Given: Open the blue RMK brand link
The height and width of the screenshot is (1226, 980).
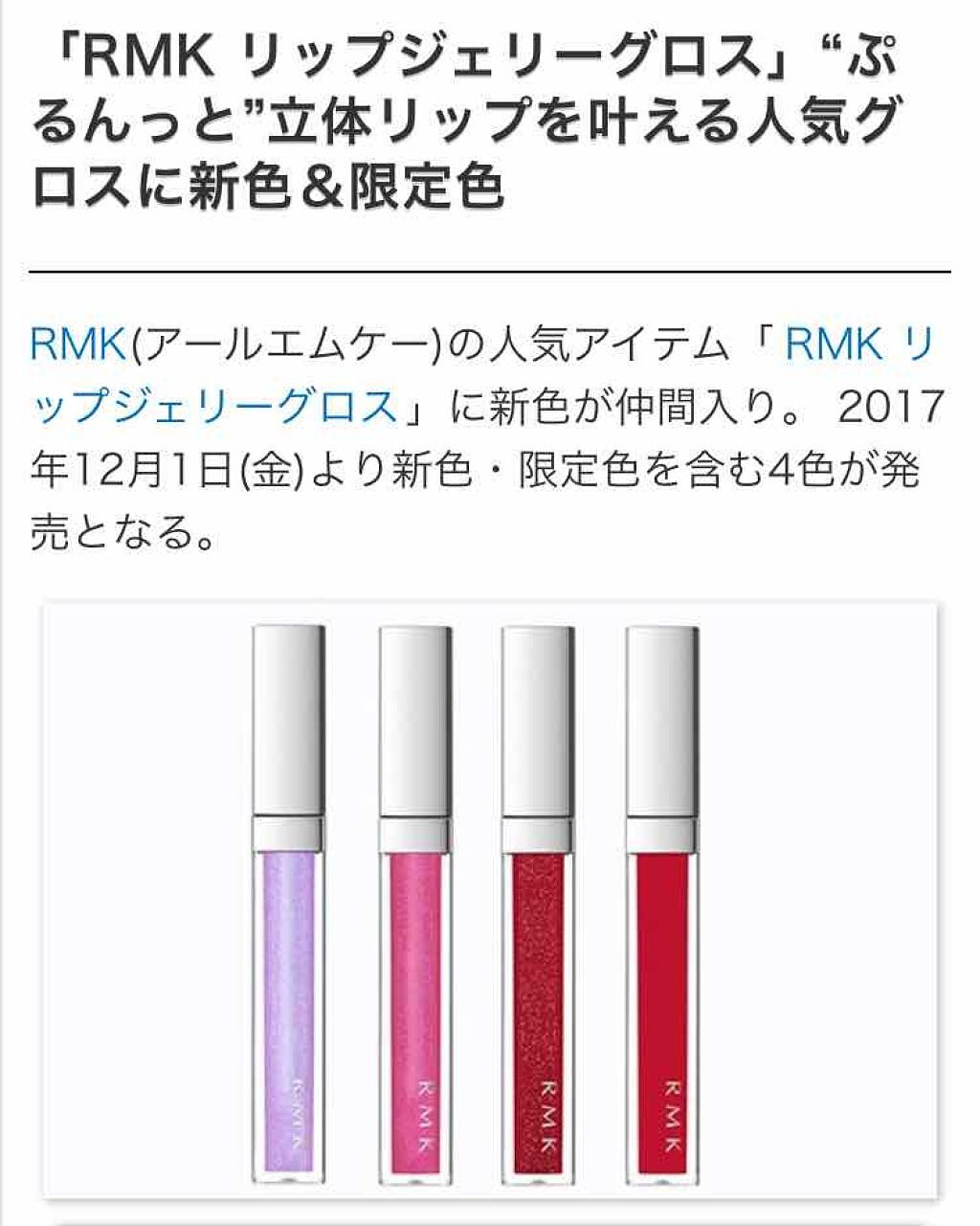Looking at the screenshot, I should click(x=78, y=346).
